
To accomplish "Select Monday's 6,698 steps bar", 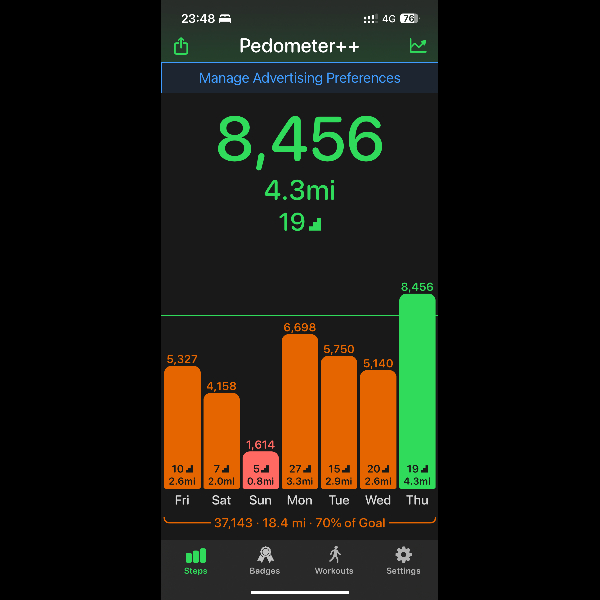I will point(300,410).
